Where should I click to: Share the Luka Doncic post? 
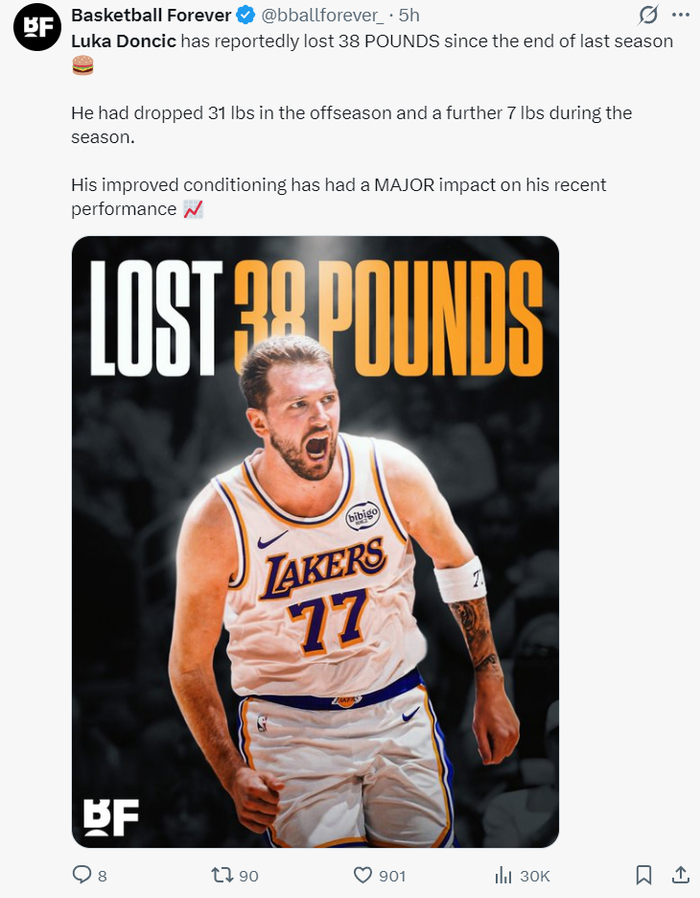(681, 875)
